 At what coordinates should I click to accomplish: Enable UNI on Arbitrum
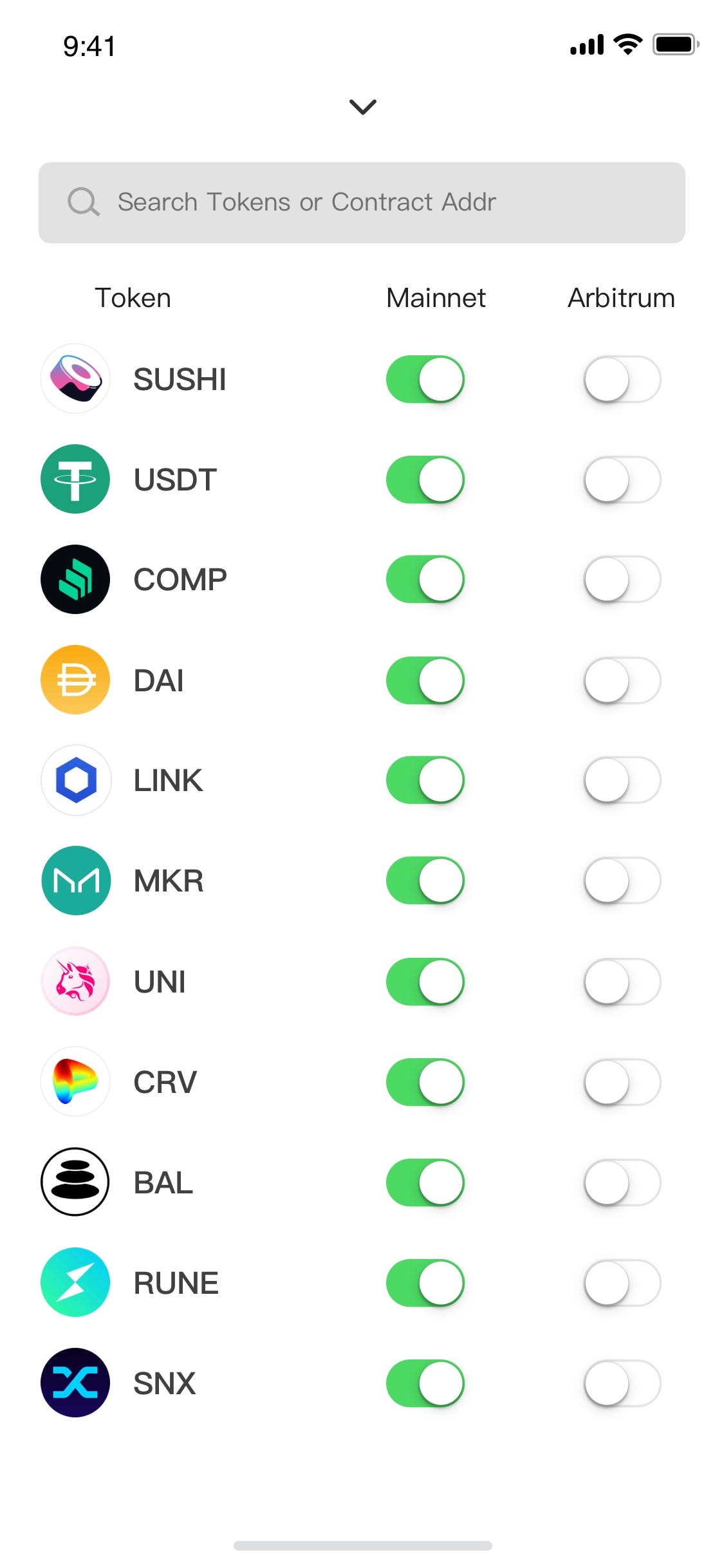tap(622, 982)
